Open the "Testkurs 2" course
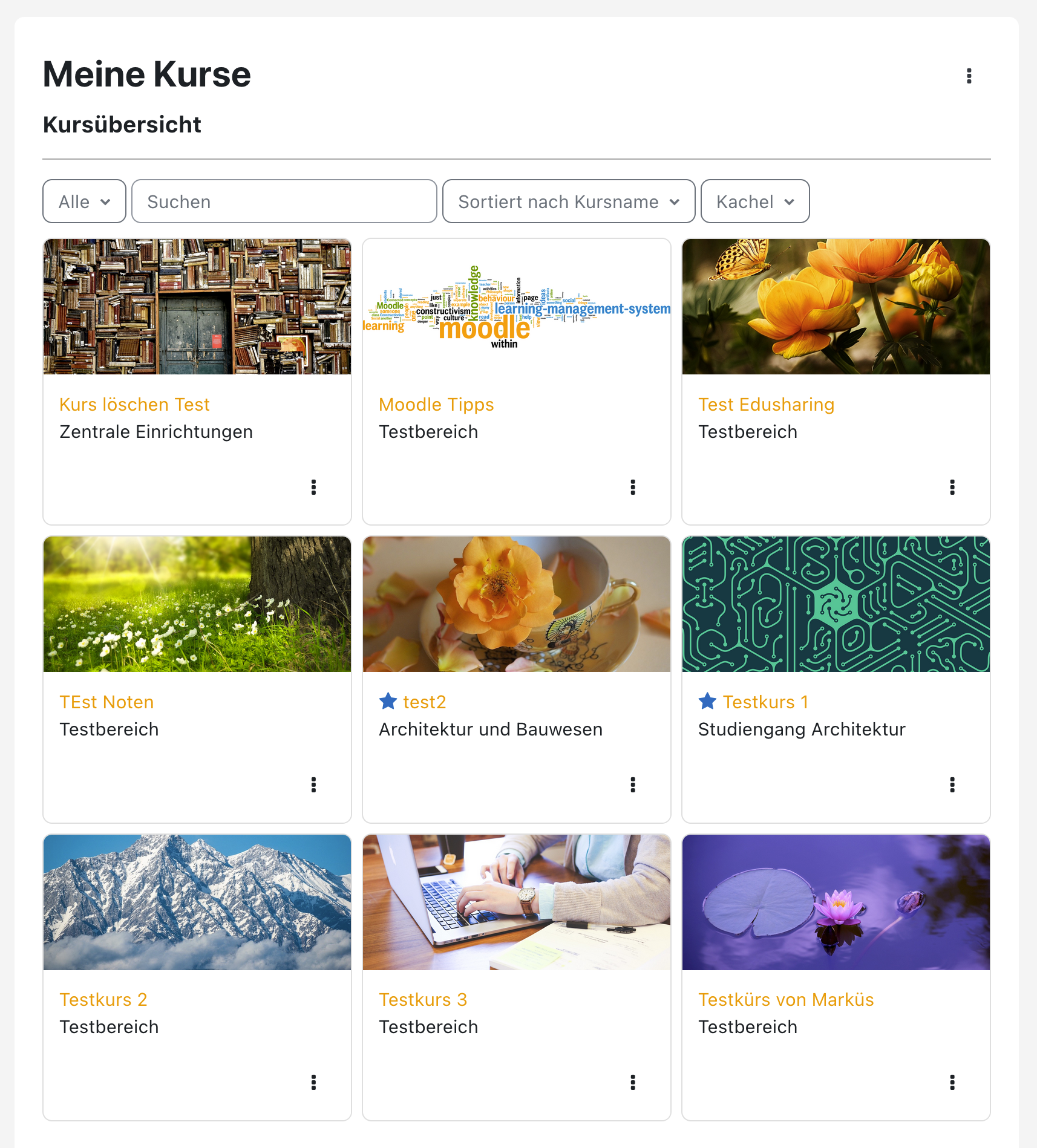This screenshot has height=1148, width=1037. (x=103, y=999)
